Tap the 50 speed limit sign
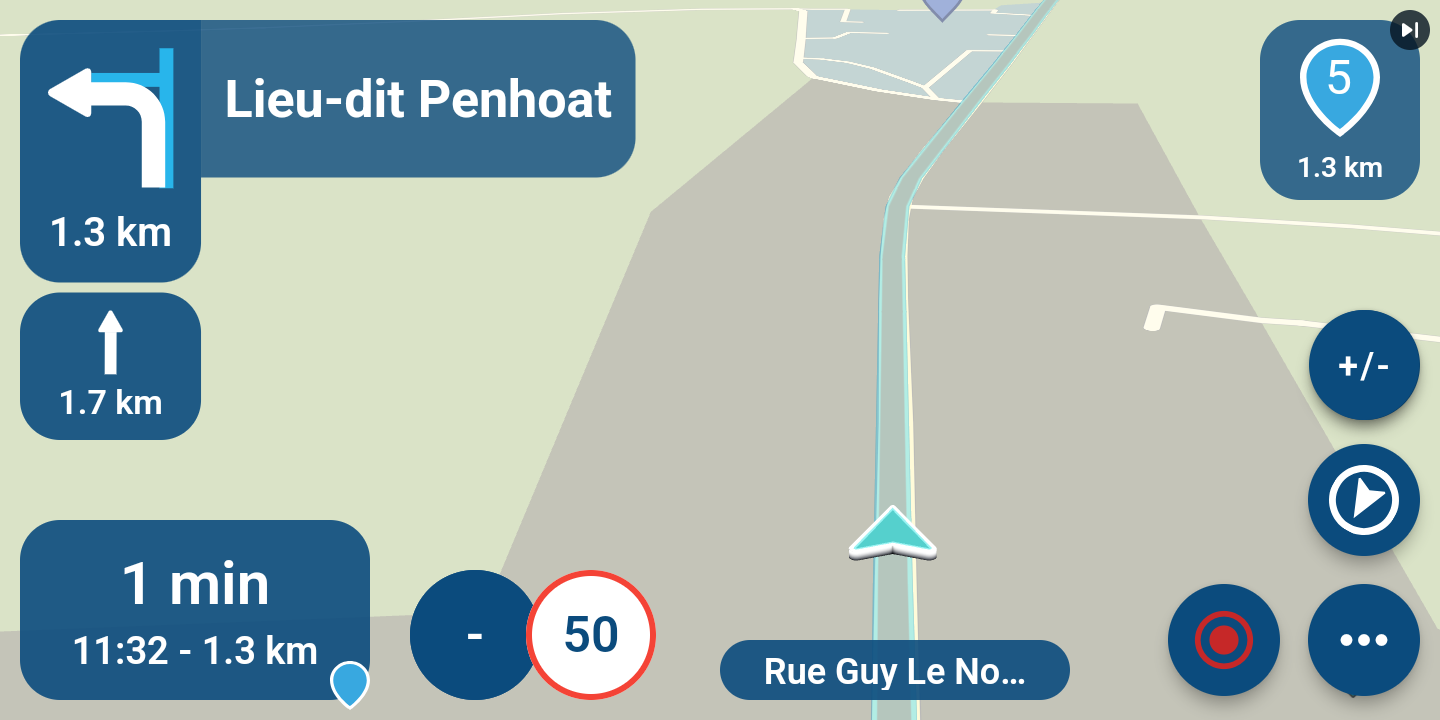1440x720 pixels. 591,635
